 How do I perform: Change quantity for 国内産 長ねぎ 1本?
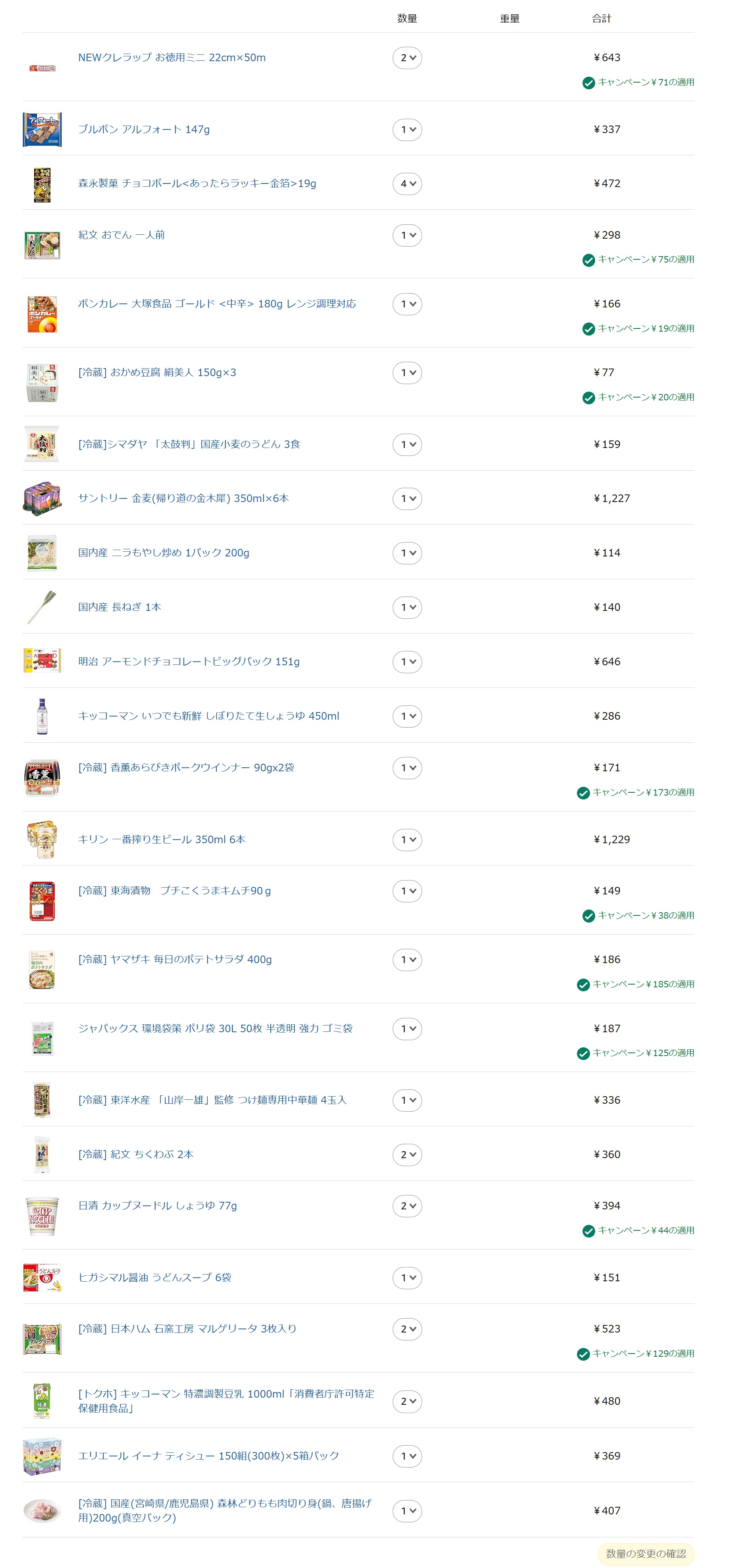tap(407, 608)
